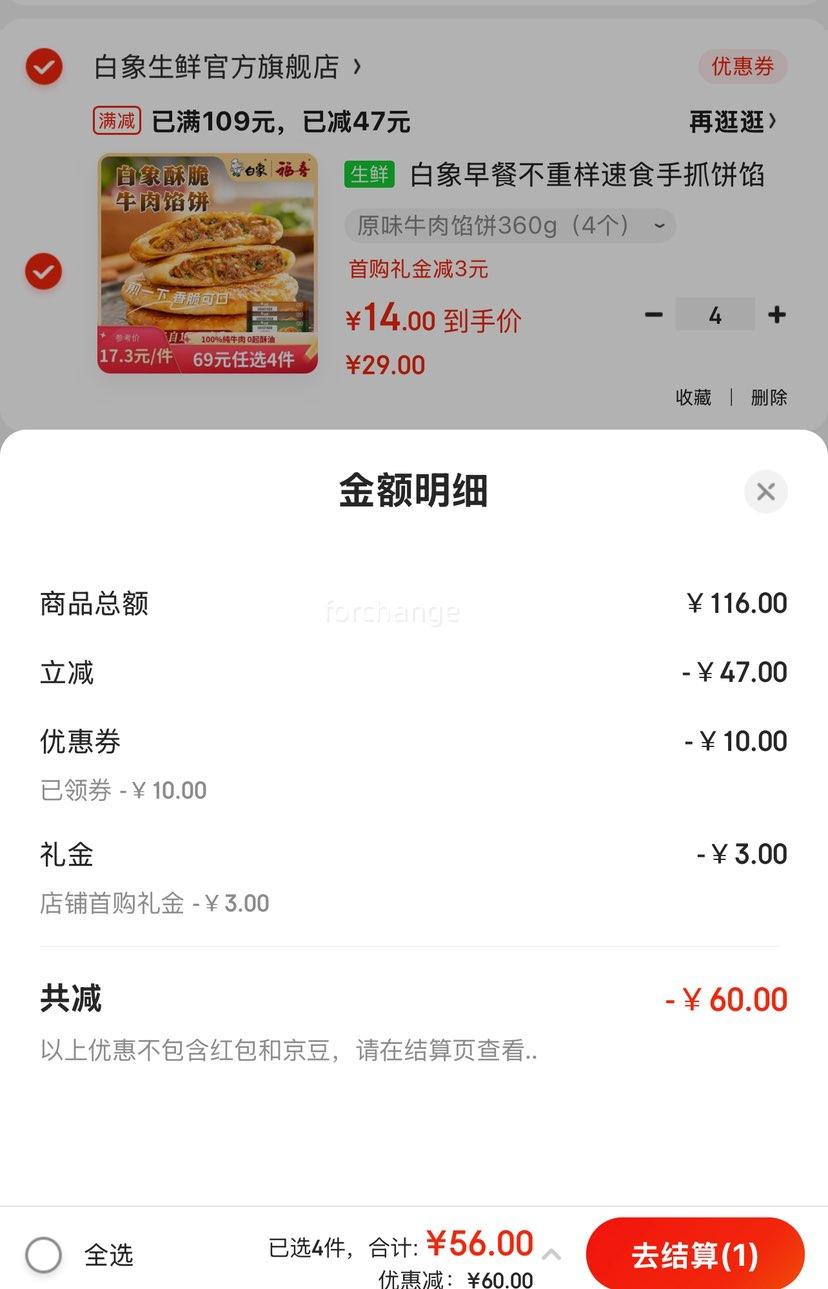Decrease quantity with the minus button

[x=654, y=315]
